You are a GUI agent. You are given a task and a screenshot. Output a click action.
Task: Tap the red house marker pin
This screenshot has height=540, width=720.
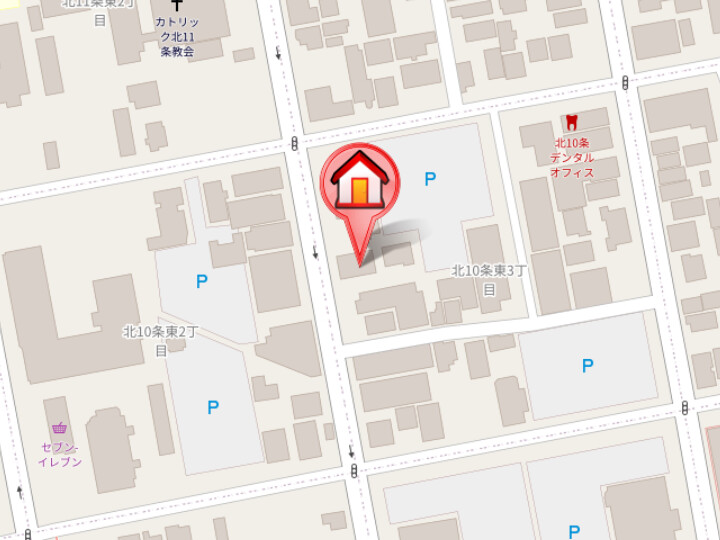coord(359,185)
